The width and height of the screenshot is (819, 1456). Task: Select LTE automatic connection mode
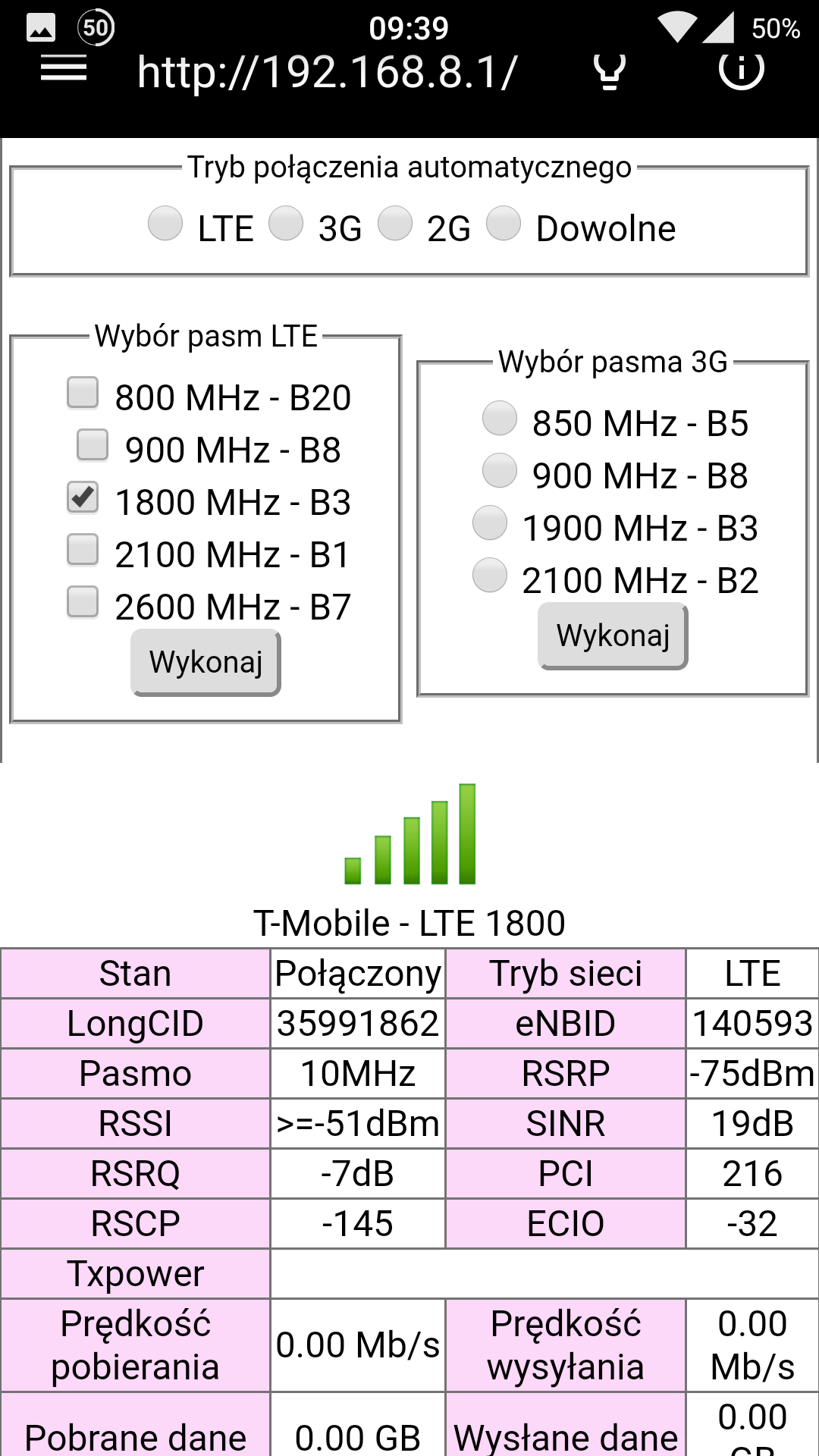165,224
